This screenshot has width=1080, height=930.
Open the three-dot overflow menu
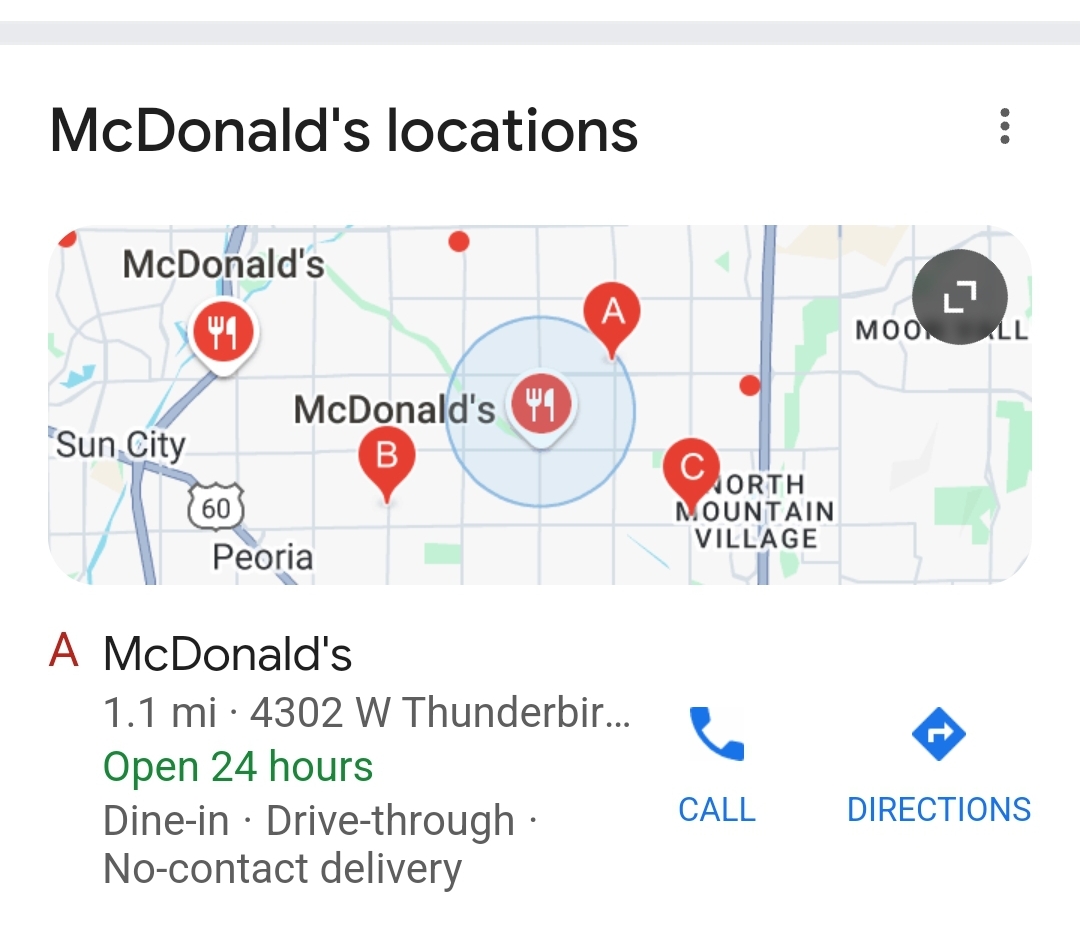(x=1004, y=127)
